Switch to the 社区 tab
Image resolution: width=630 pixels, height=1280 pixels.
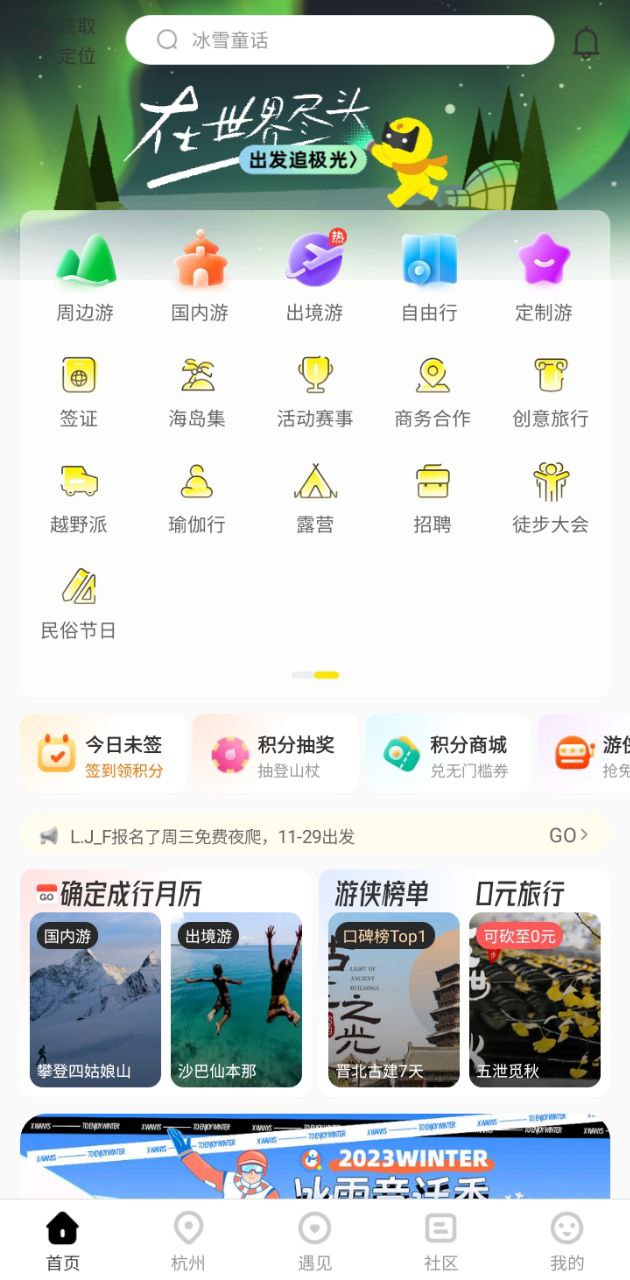pos(441,1241)
